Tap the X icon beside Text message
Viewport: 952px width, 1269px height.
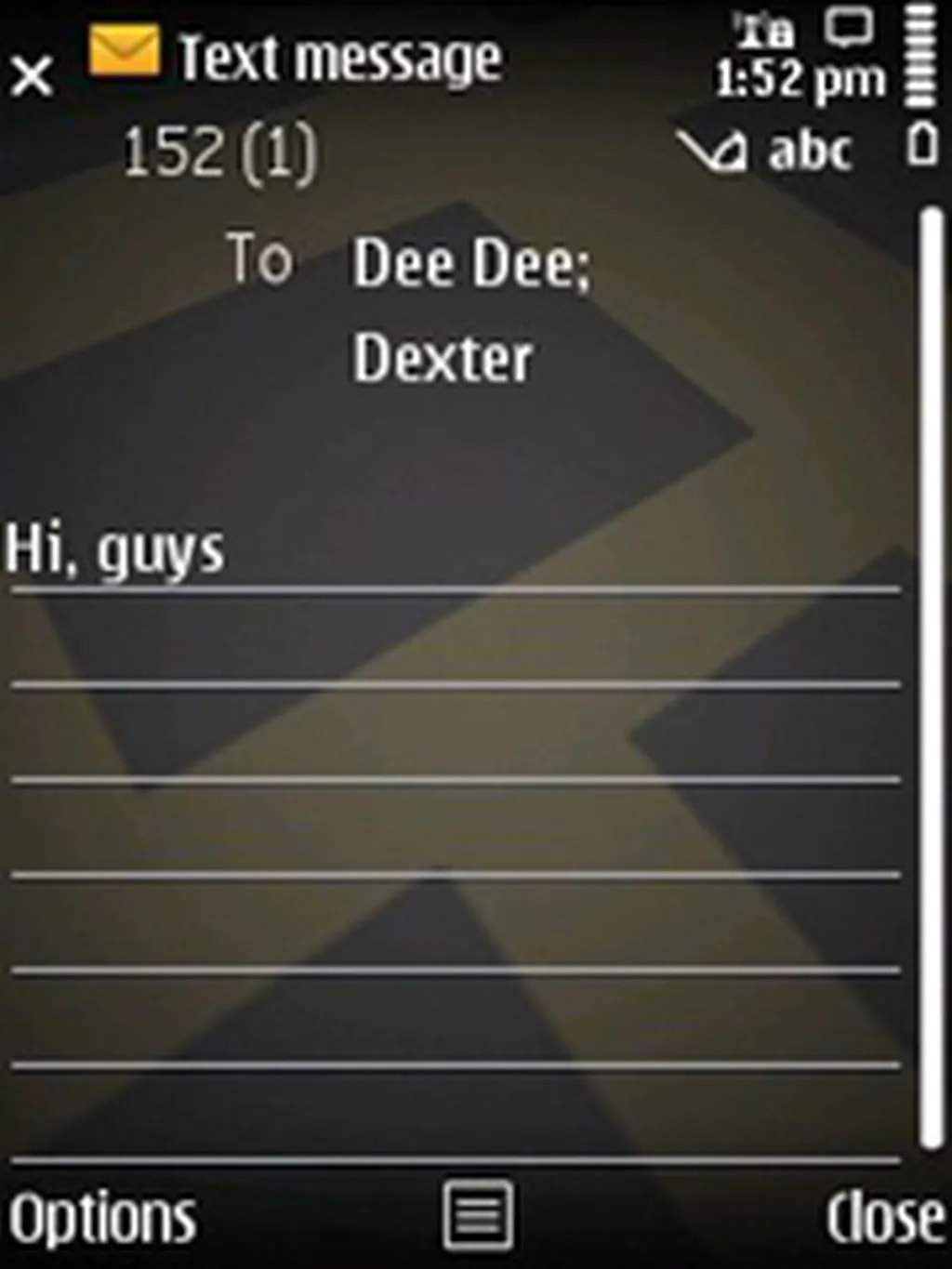click(33, 75)
